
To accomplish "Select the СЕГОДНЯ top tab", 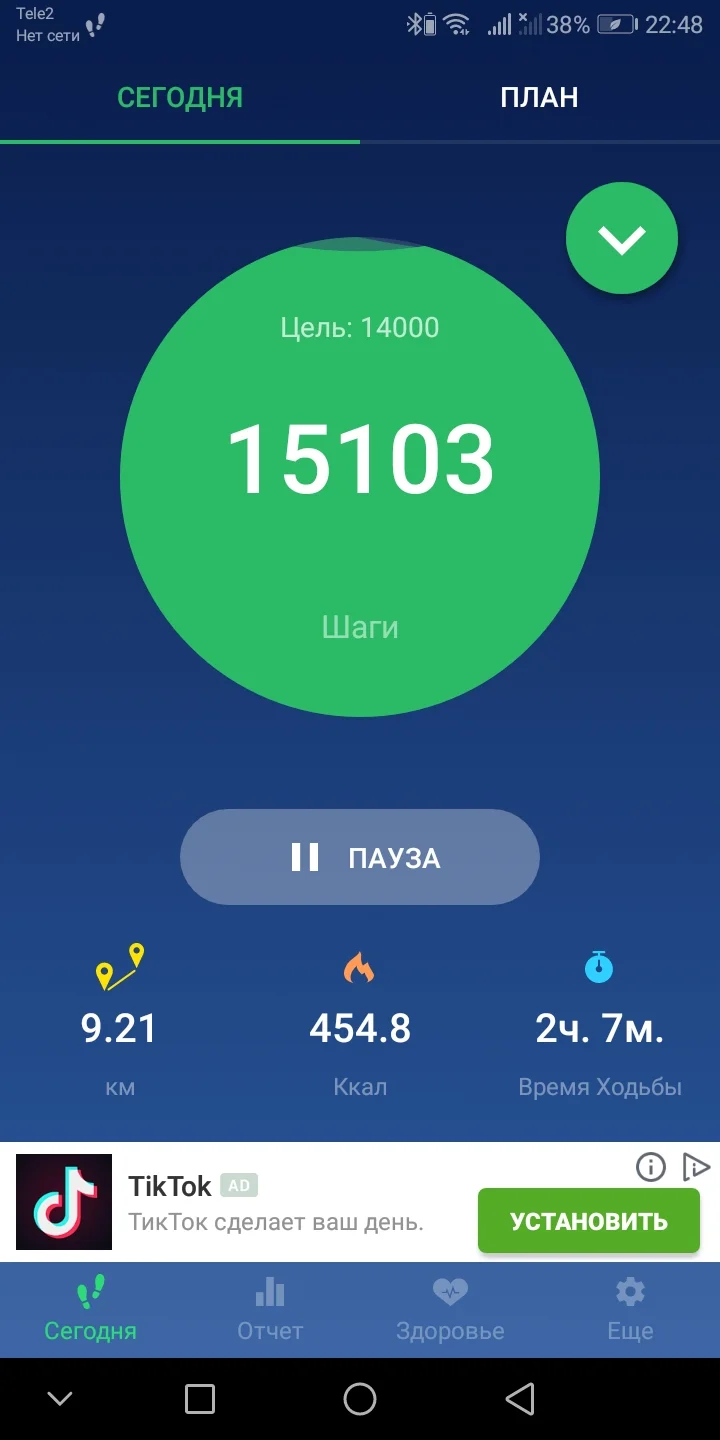I will pos(180,98).
